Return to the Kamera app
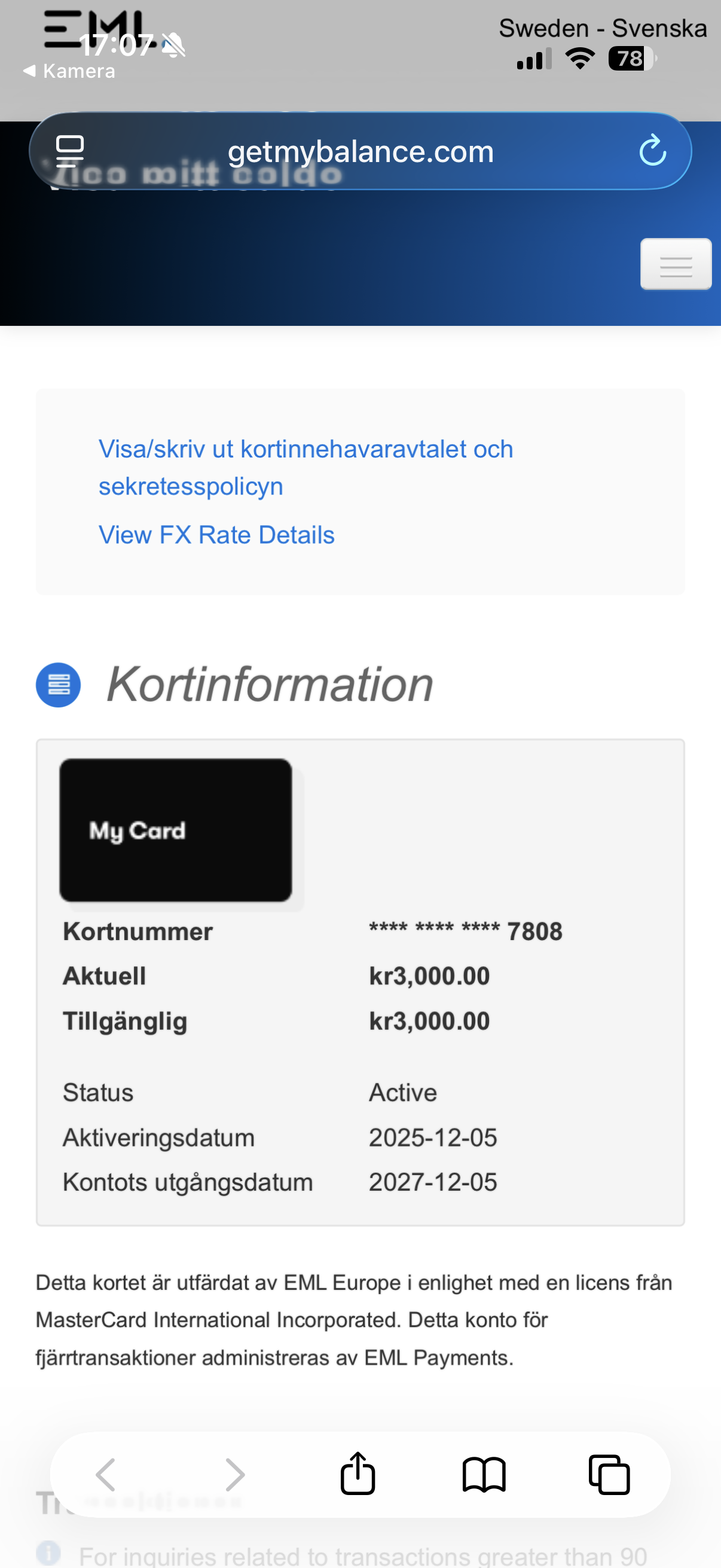Viewport: 721px width, 1568px height. pos(69,71)
